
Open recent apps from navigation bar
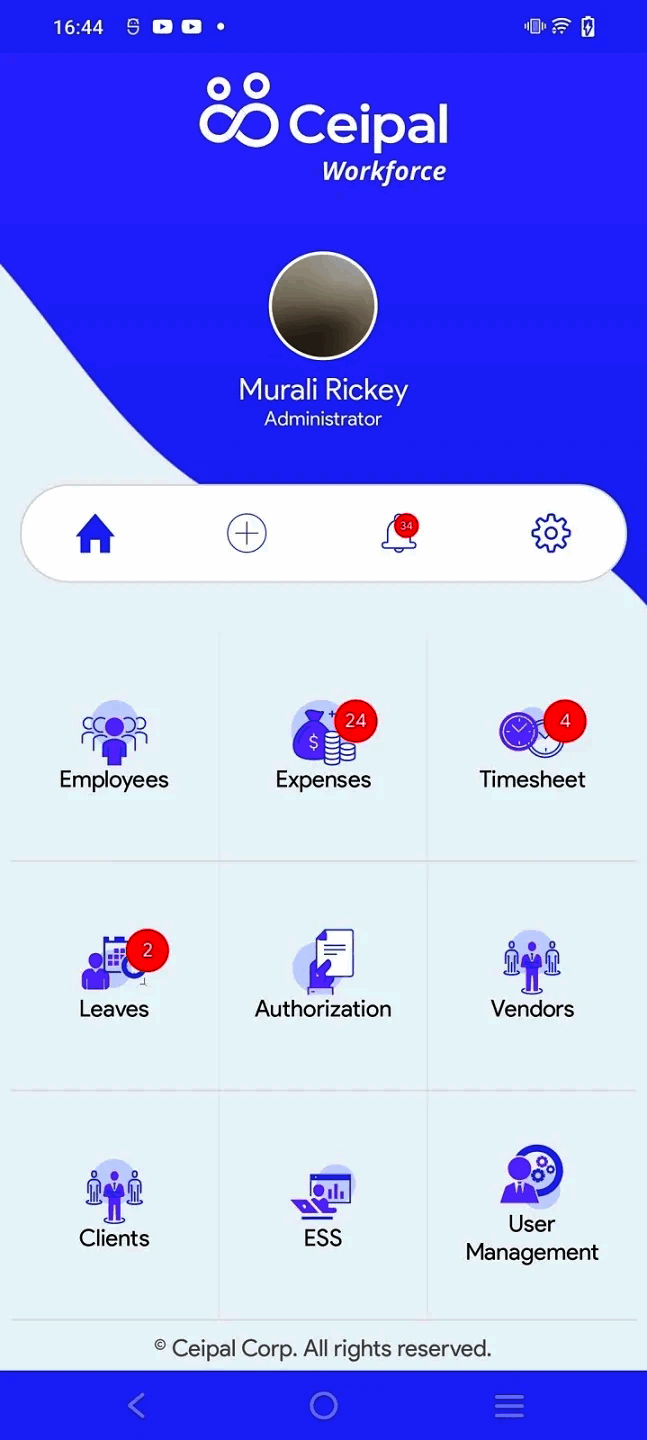(x=509, y=1406)
